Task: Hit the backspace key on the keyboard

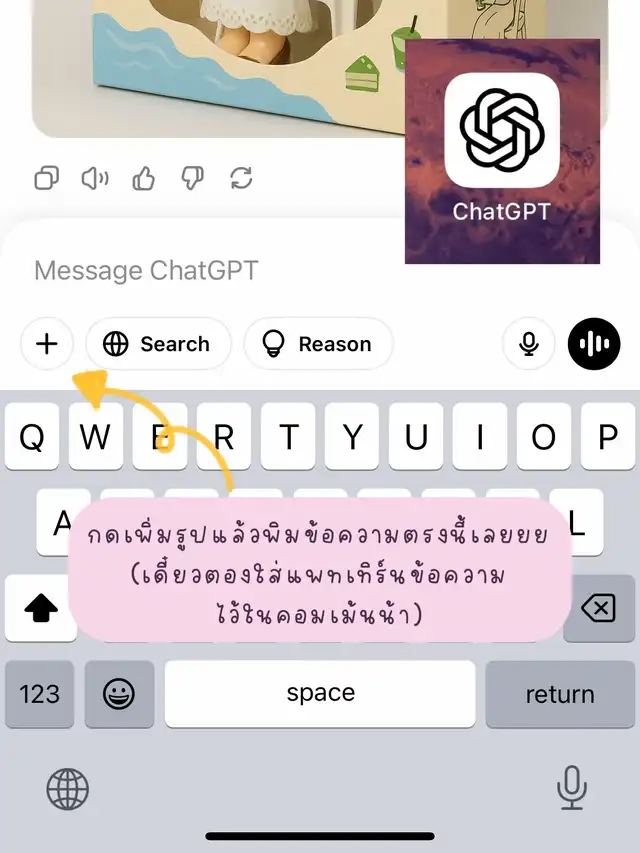Action: coord(598,608)
